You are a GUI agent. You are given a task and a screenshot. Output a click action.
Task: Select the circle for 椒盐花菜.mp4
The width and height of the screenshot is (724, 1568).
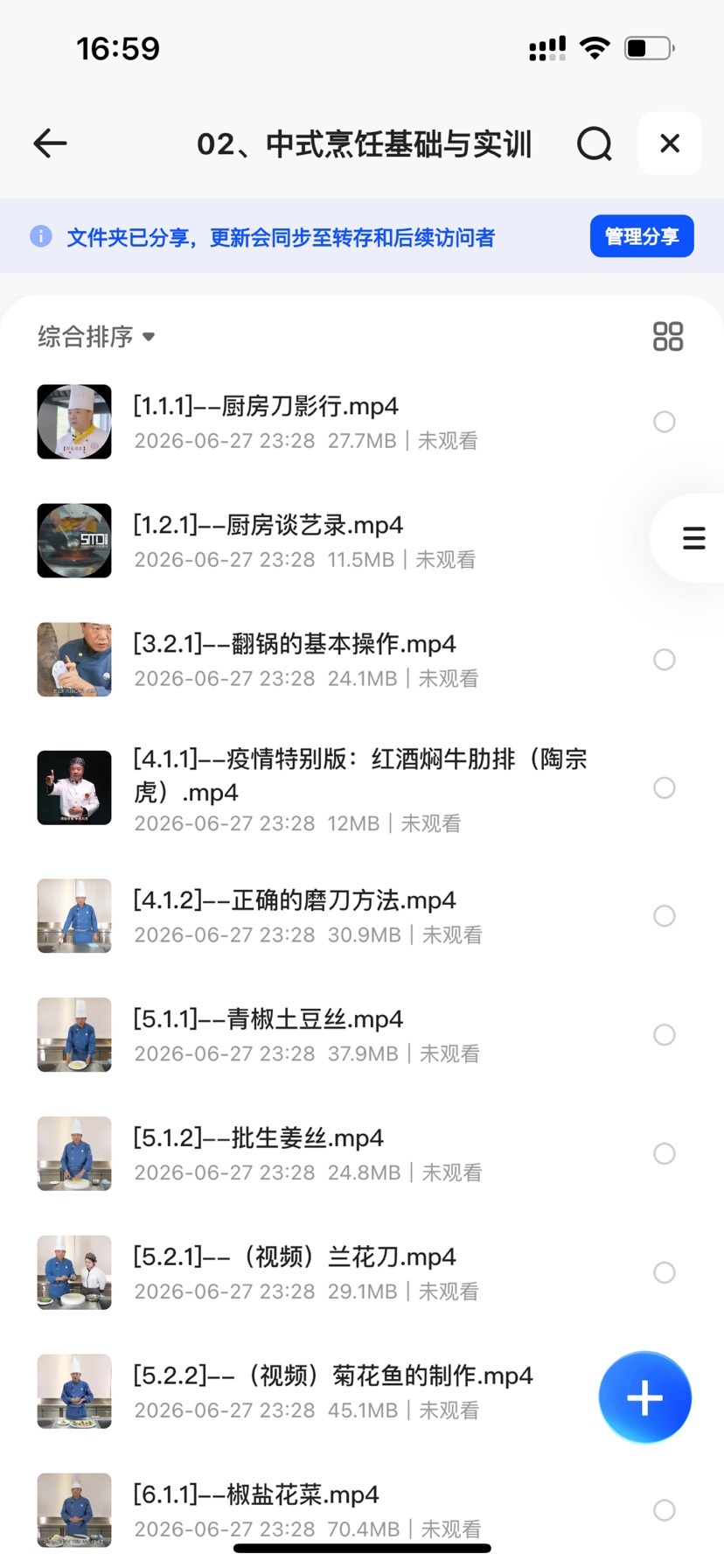pyautogui.click(x=665, y=1510)
